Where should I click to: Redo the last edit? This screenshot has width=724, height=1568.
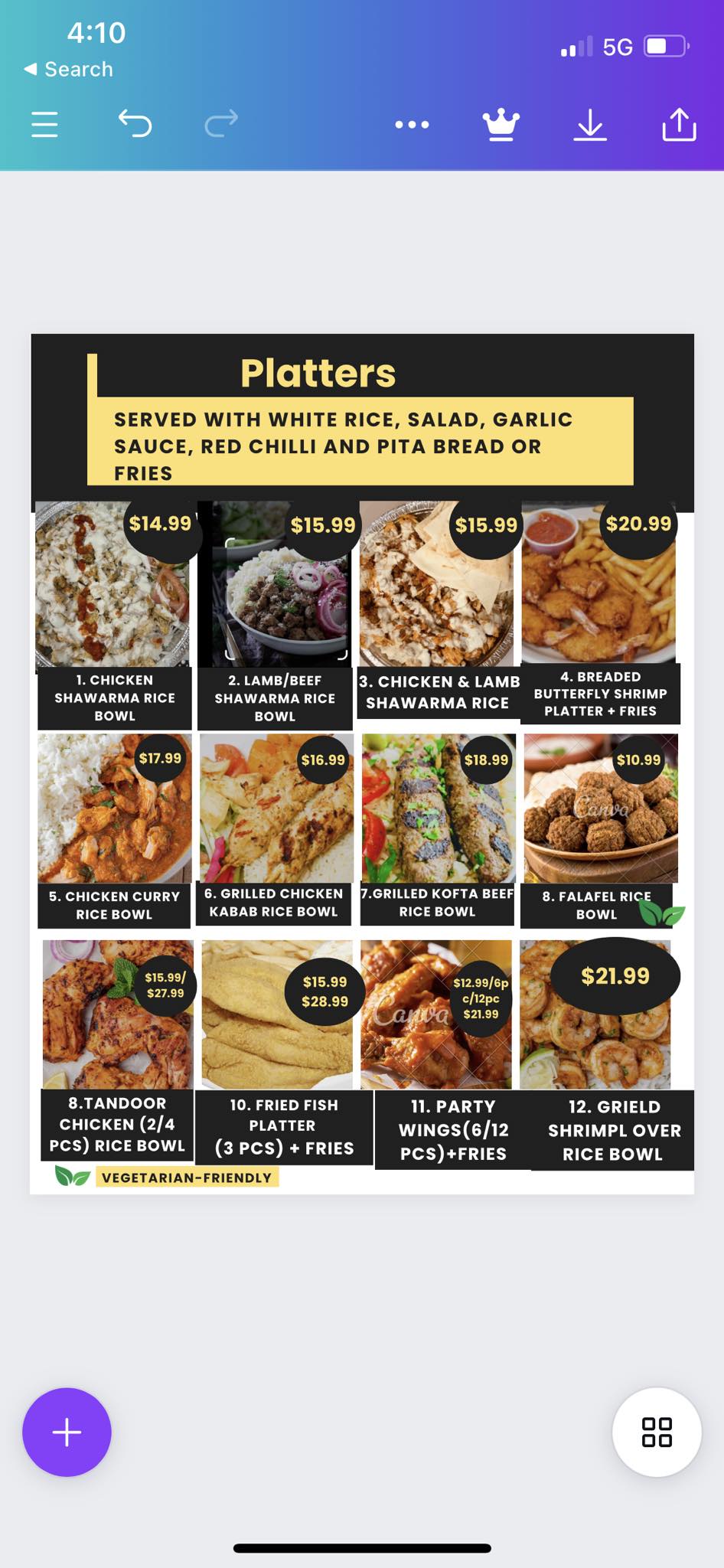pos(221,123)
